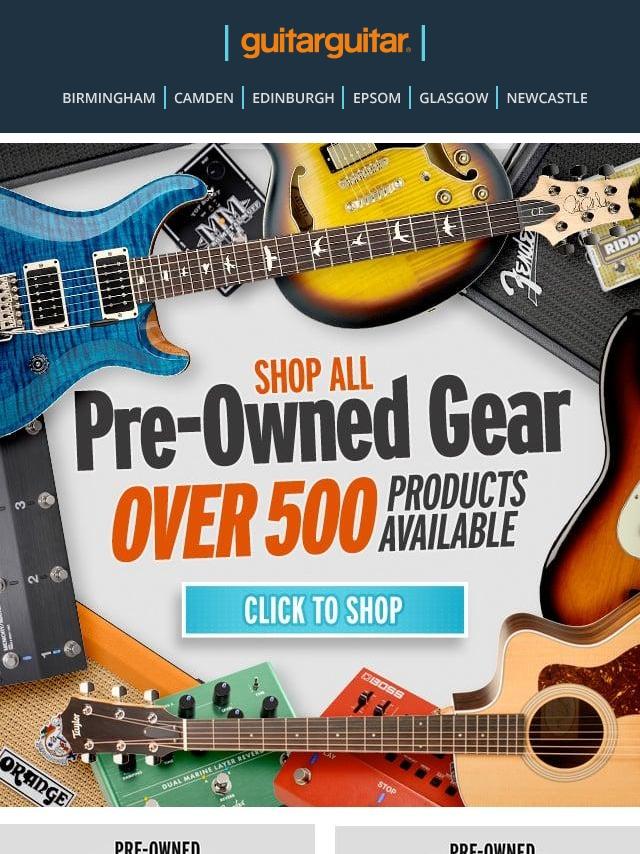Viewport: 640px width, 854px height.
Task: Visit the Glasgow store link
Action: click(454, 98)
